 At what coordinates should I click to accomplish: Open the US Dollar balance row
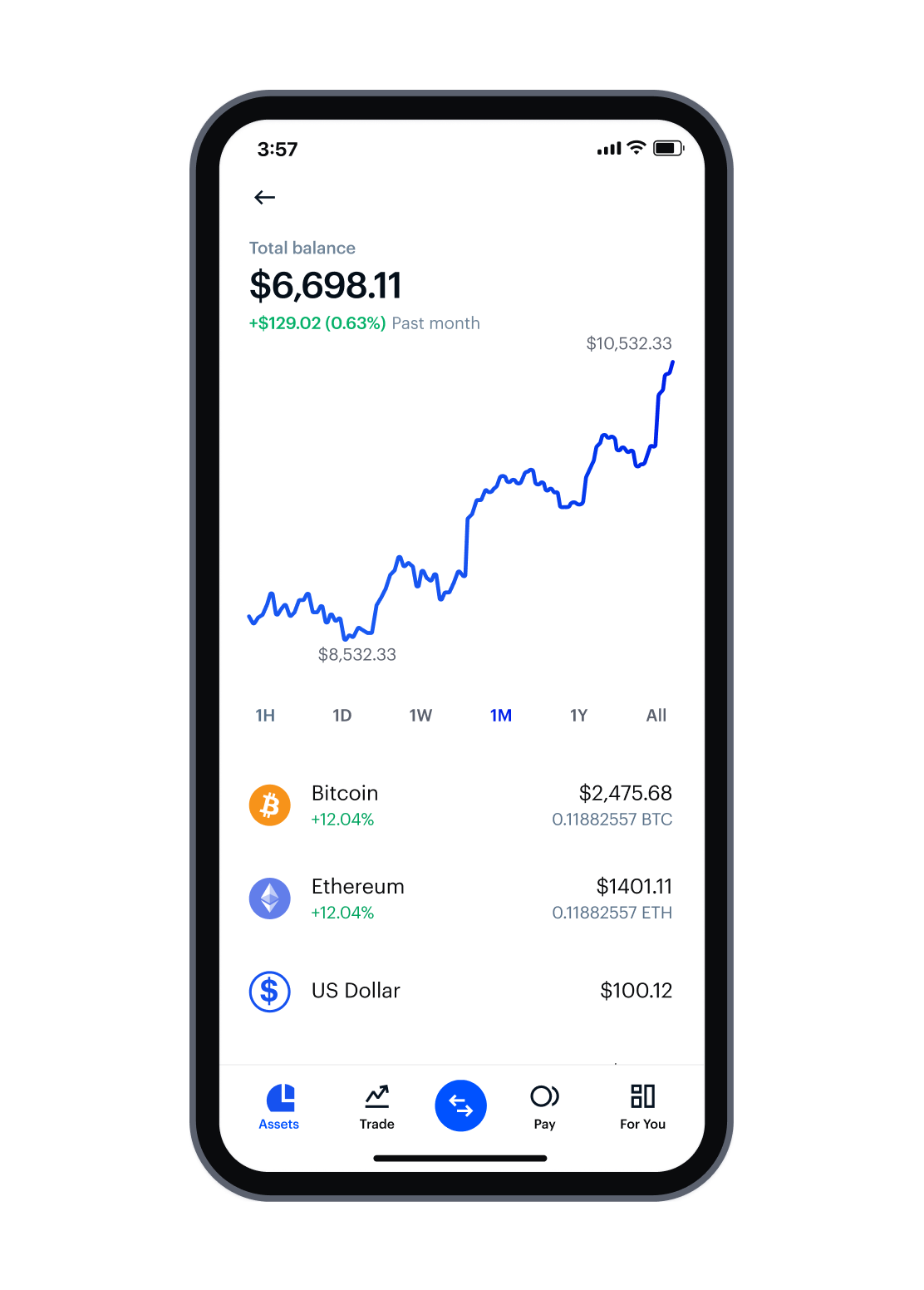(460, 991)
